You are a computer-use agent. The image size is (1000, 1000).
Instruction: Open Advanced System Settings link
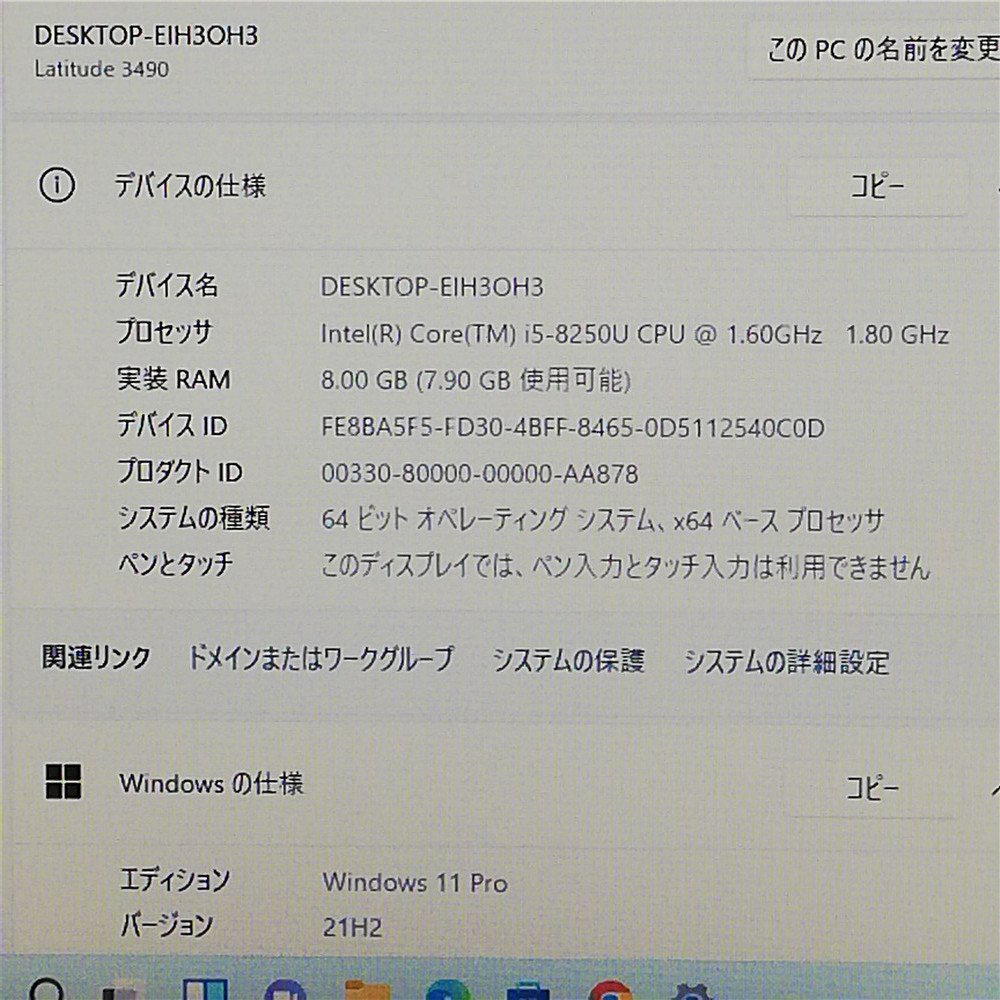pos(786,661)
